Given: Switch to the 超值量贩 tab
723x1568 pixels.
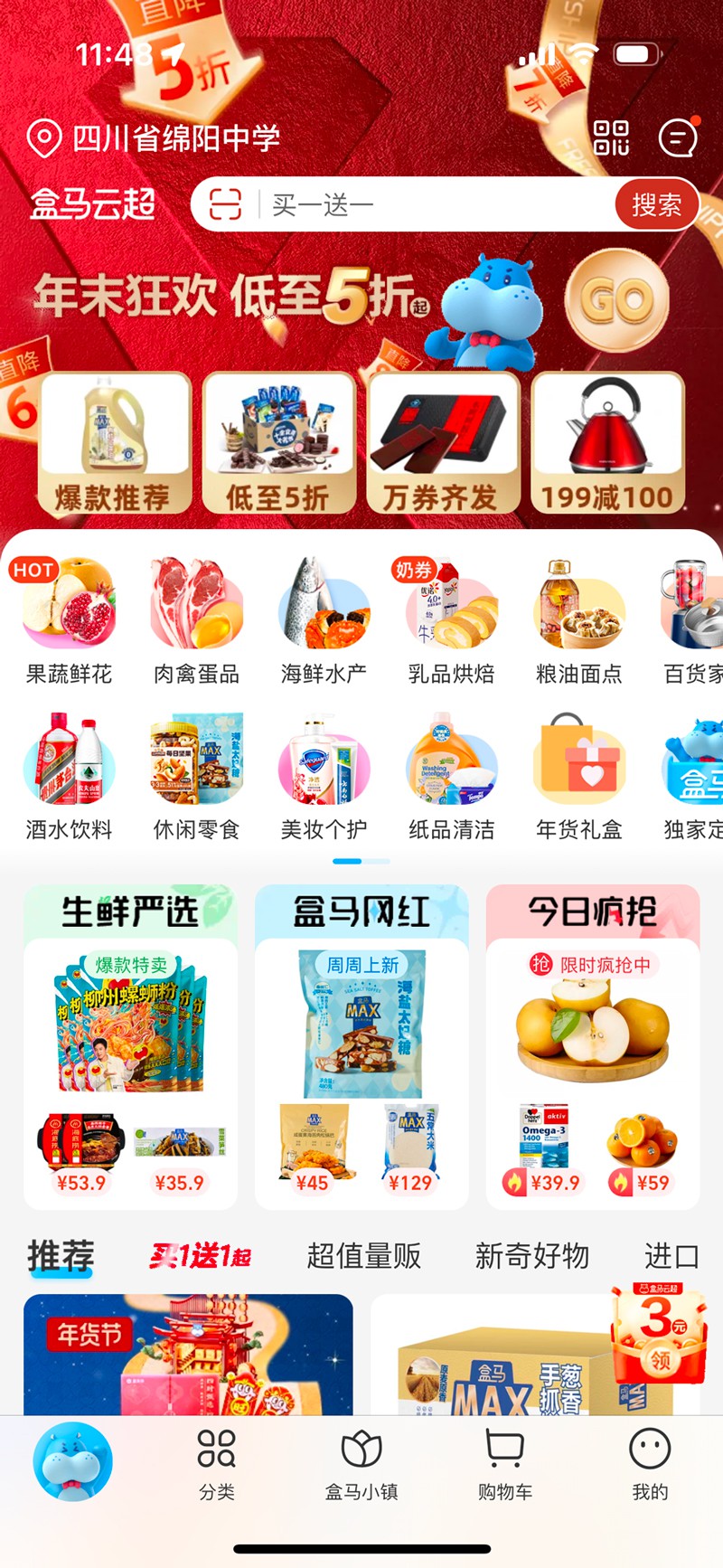Looking at the screenshot, I should (363, 1255).
